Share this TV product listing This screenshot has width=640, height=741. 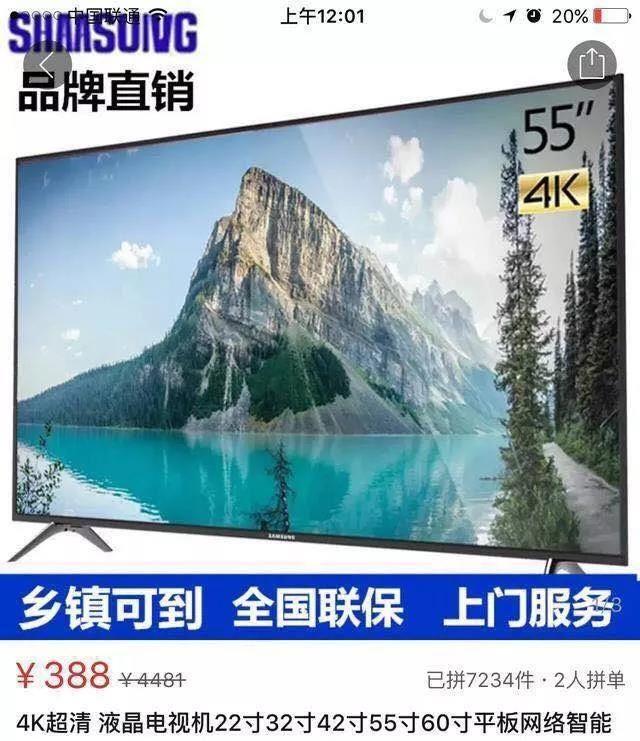(x=592, y=64)
